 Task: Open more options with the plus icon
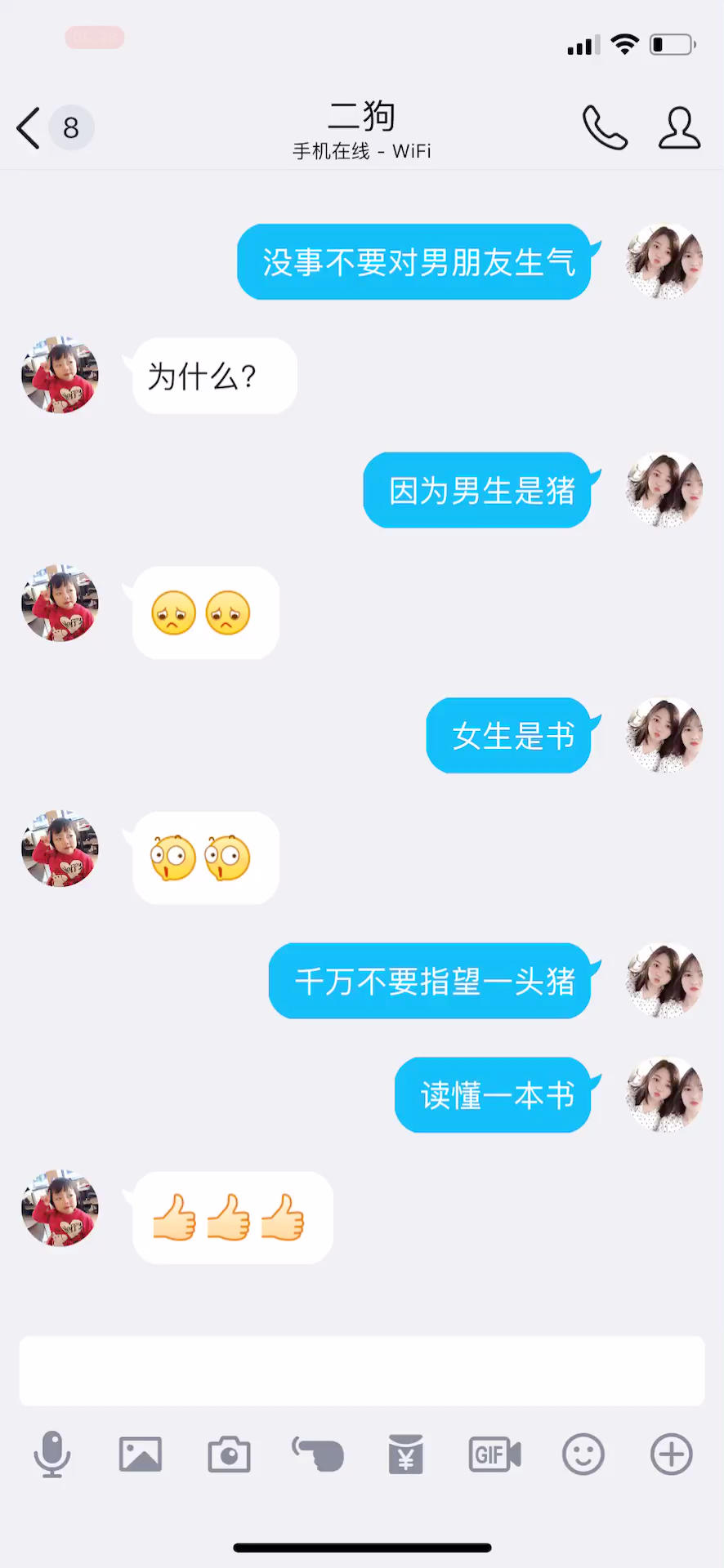click(x=672, y=1454)
